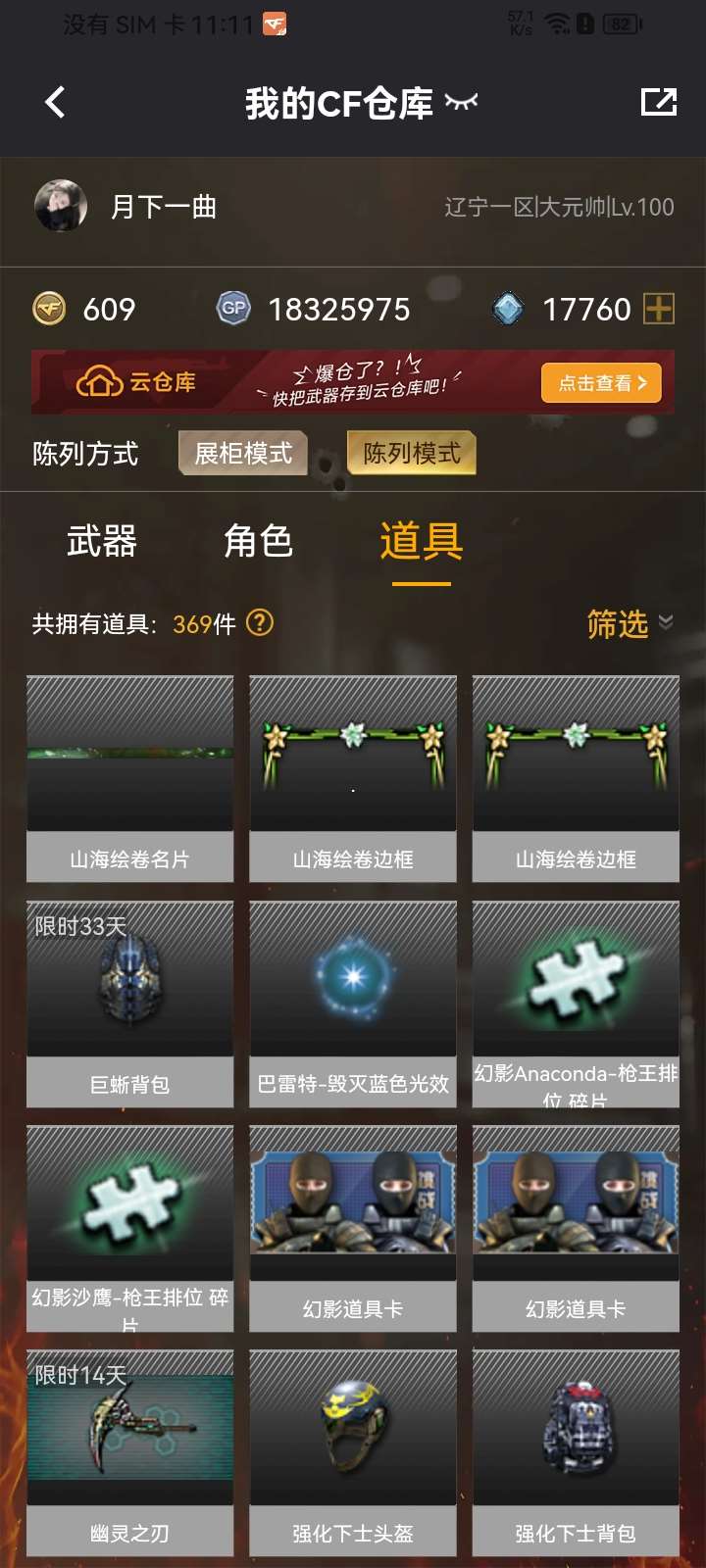The image size is (706, 1568).
Task: Go back using the top arrow
Action: click(56, 102)
